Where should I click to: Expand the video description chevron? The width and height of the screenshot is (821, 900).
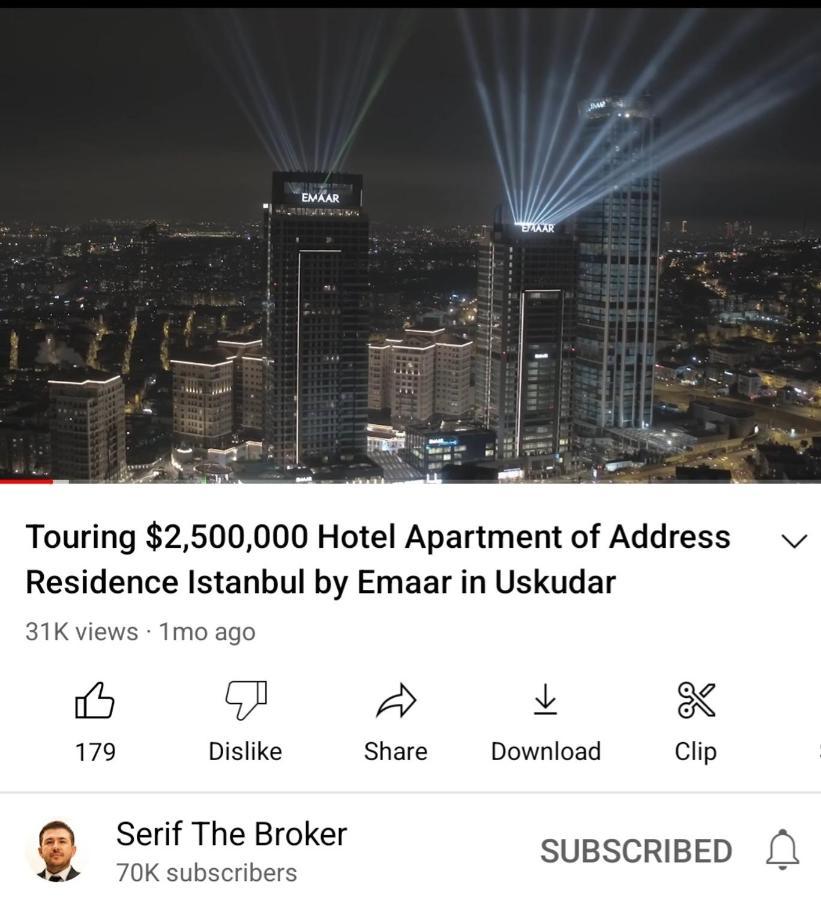793,541
